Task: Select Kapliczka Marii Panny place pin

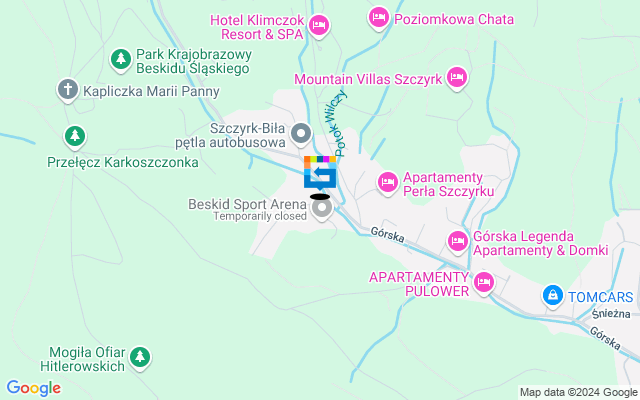Action: [x=68, y=90]
